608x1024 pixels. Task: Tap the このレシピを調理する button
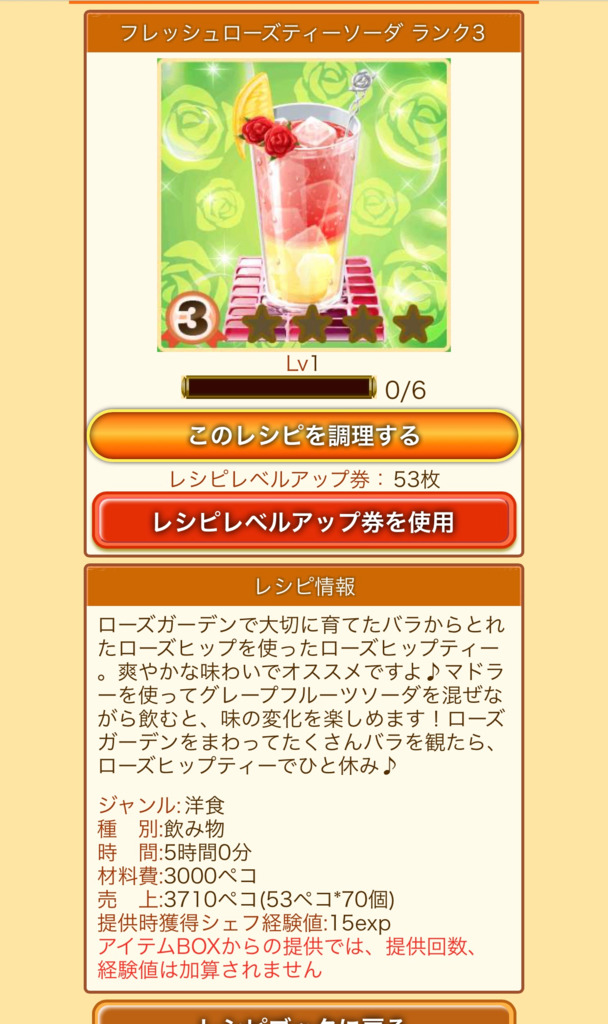[x=304, y=436]
